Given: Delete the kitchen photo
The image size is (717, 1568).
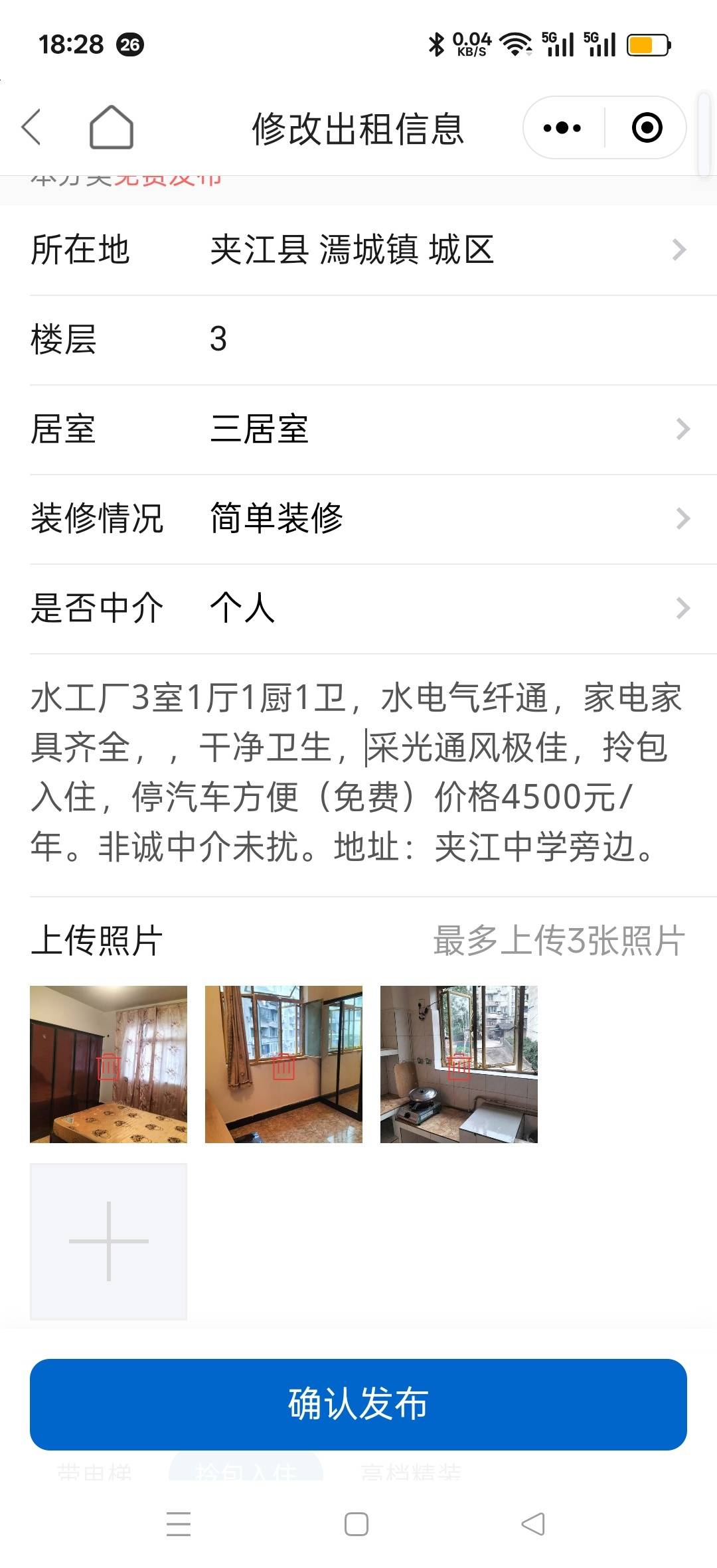Looking at the screenshot, I should coord(459,1067).
